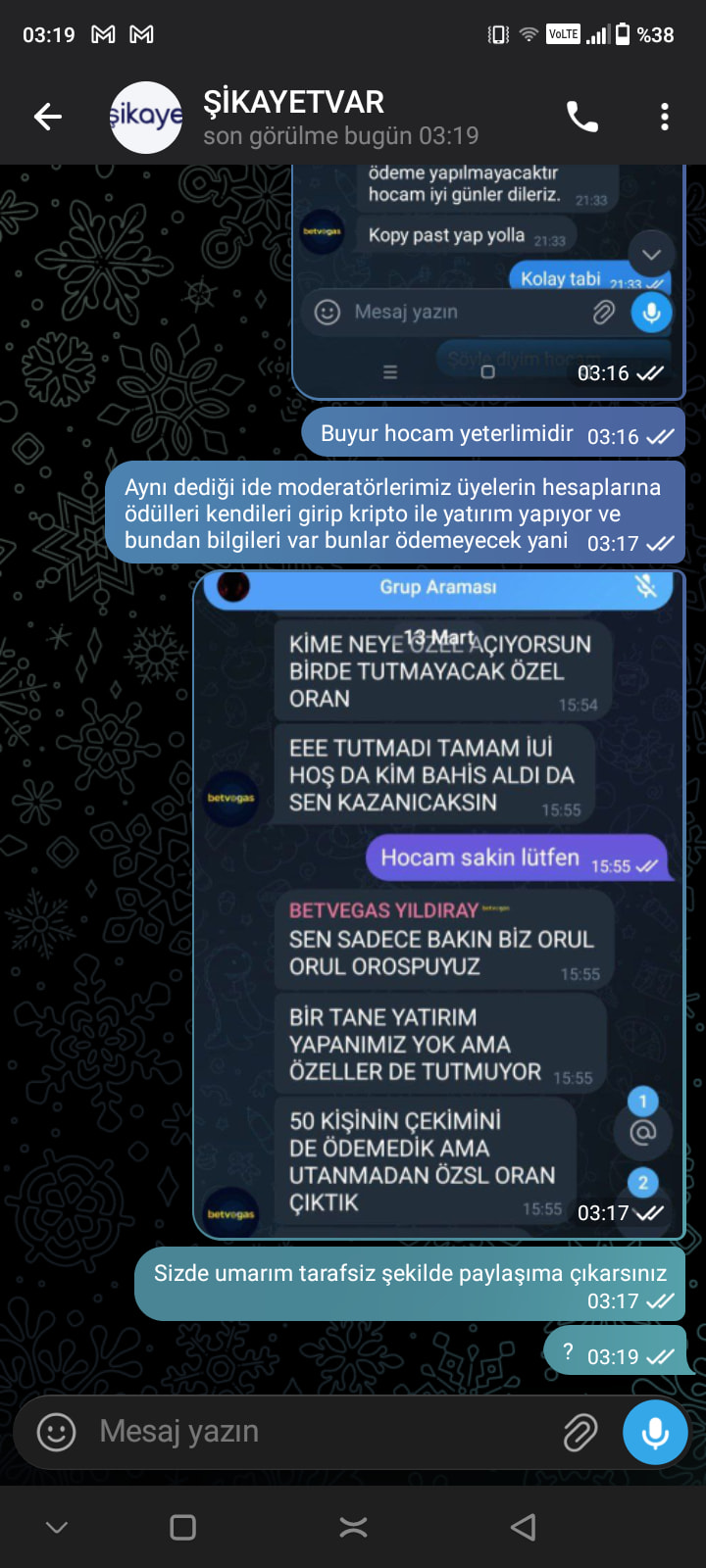Open the emoji picker
The width and height of the screenshot is (706, 1568).
coord(56,1432)
